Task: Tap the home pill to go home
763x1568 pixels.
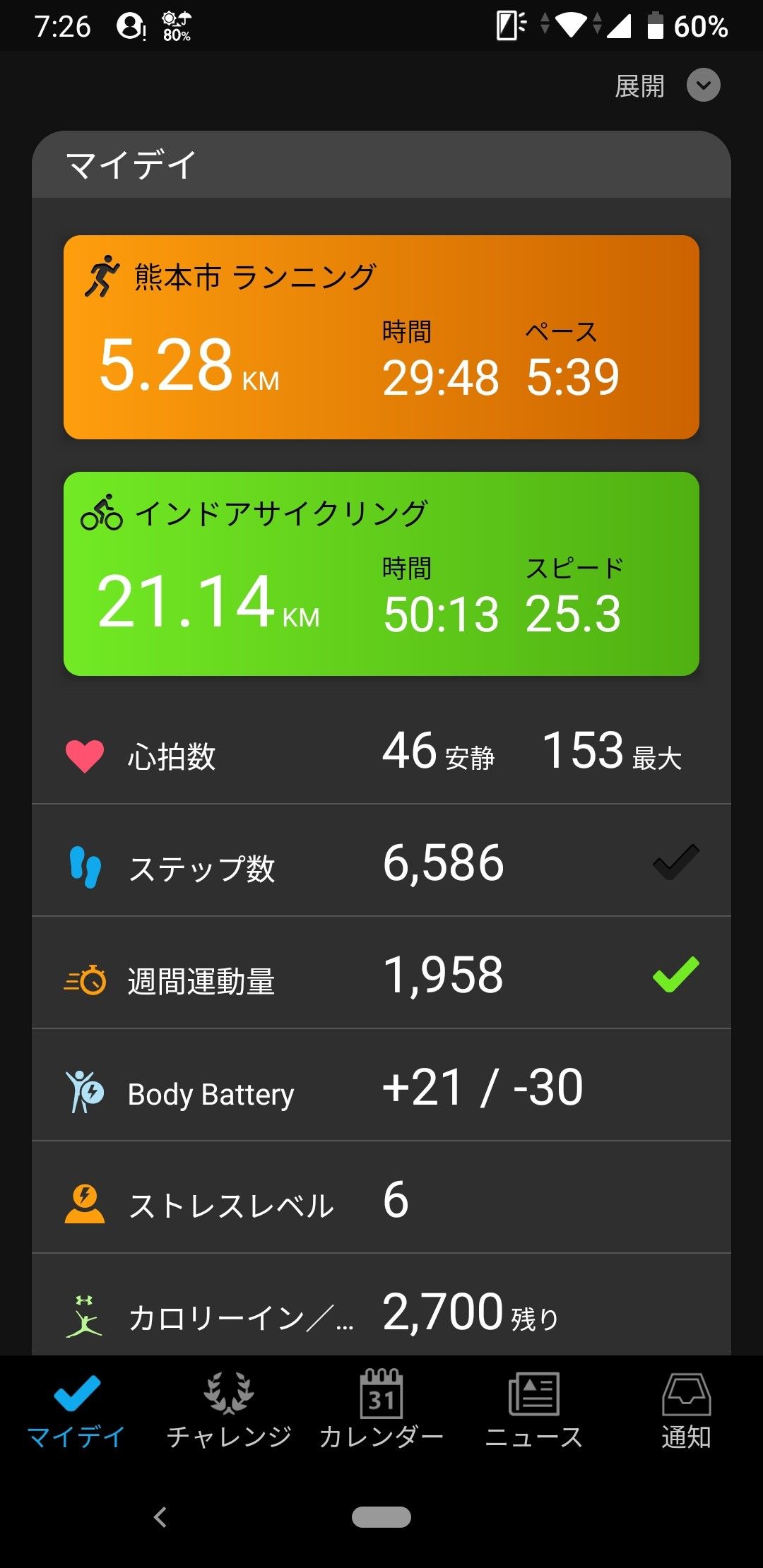Action: pyautogui.click(x=381, y=1516)
